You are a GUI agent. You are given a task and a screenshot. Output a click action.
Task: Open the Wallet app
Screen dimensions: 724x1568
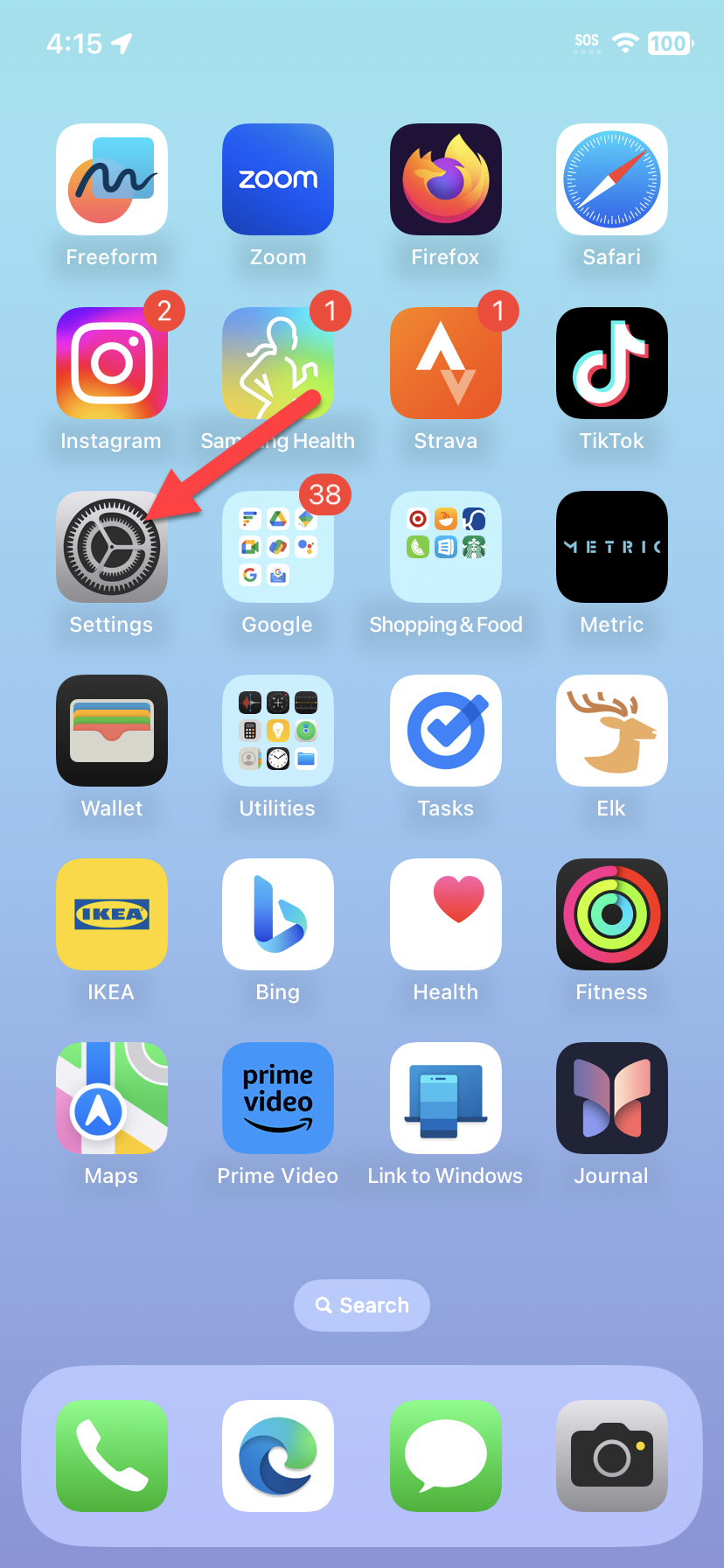coord(112,731)
